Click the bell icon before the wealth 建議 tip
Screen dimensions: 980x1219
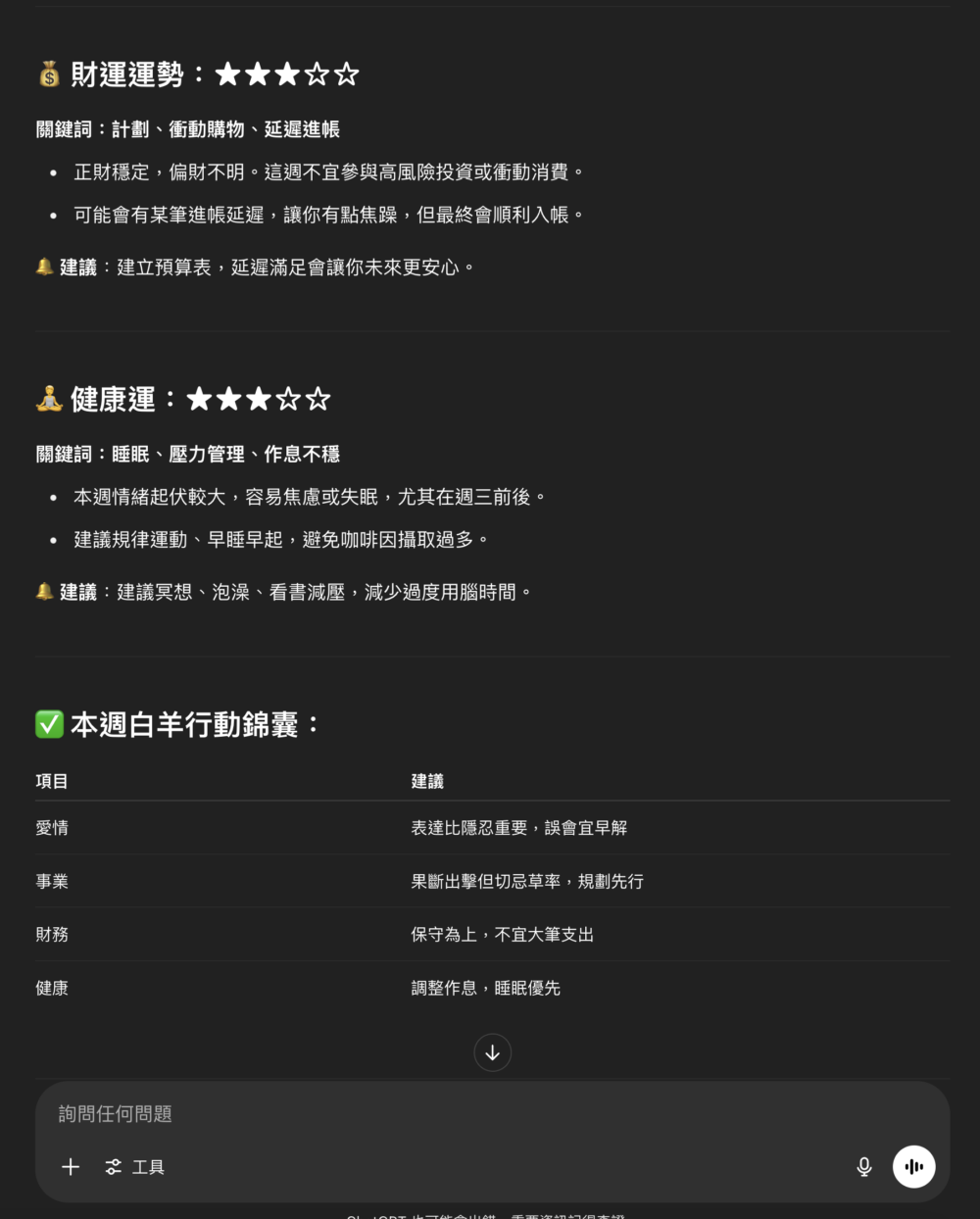43,266
